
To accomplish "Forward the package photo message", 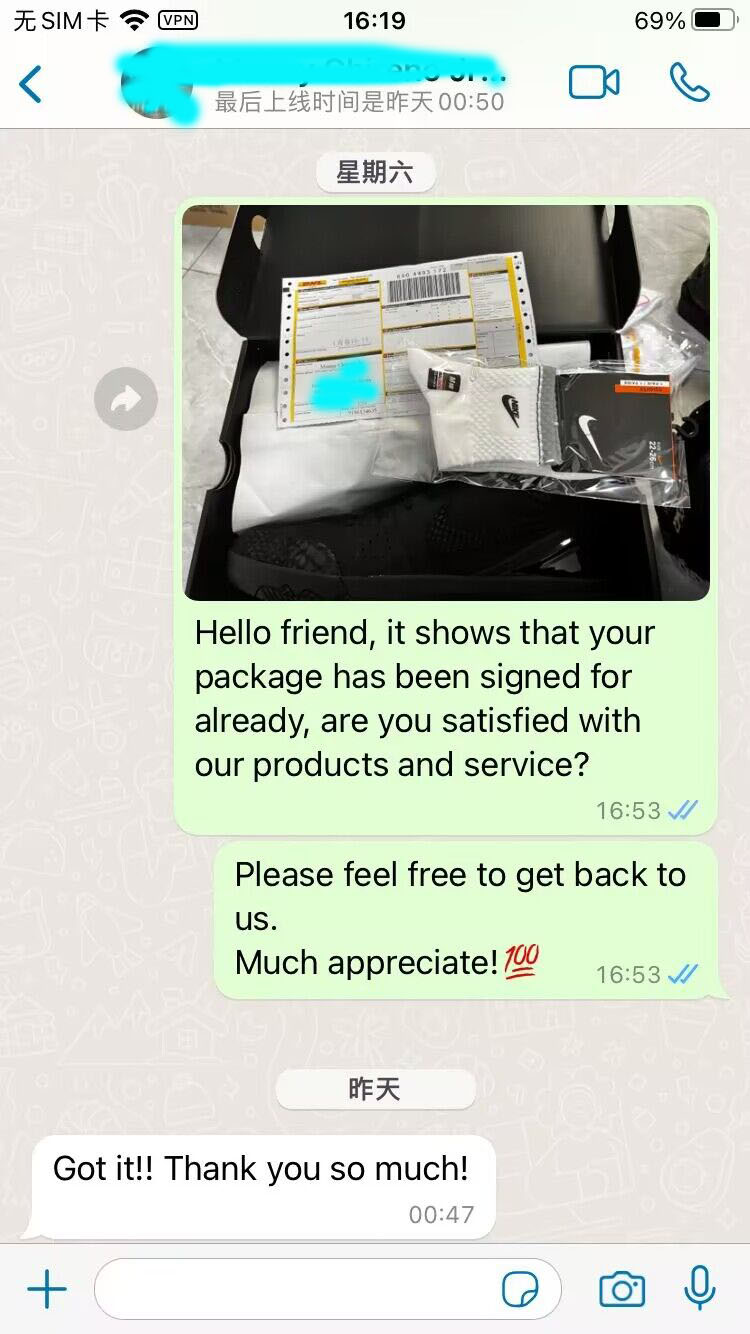I will 126,400.
